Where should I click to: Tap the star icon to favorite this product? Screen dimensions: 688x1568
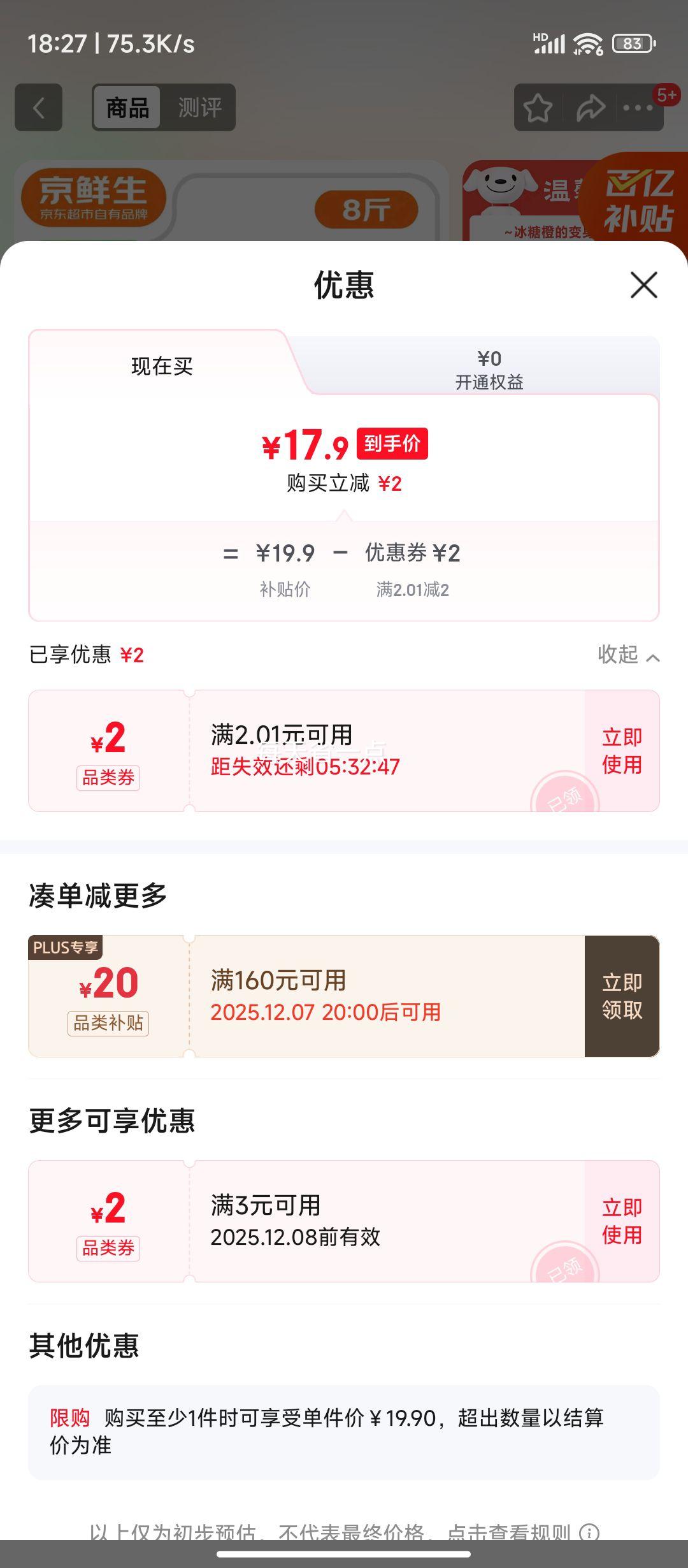point(538,107)
